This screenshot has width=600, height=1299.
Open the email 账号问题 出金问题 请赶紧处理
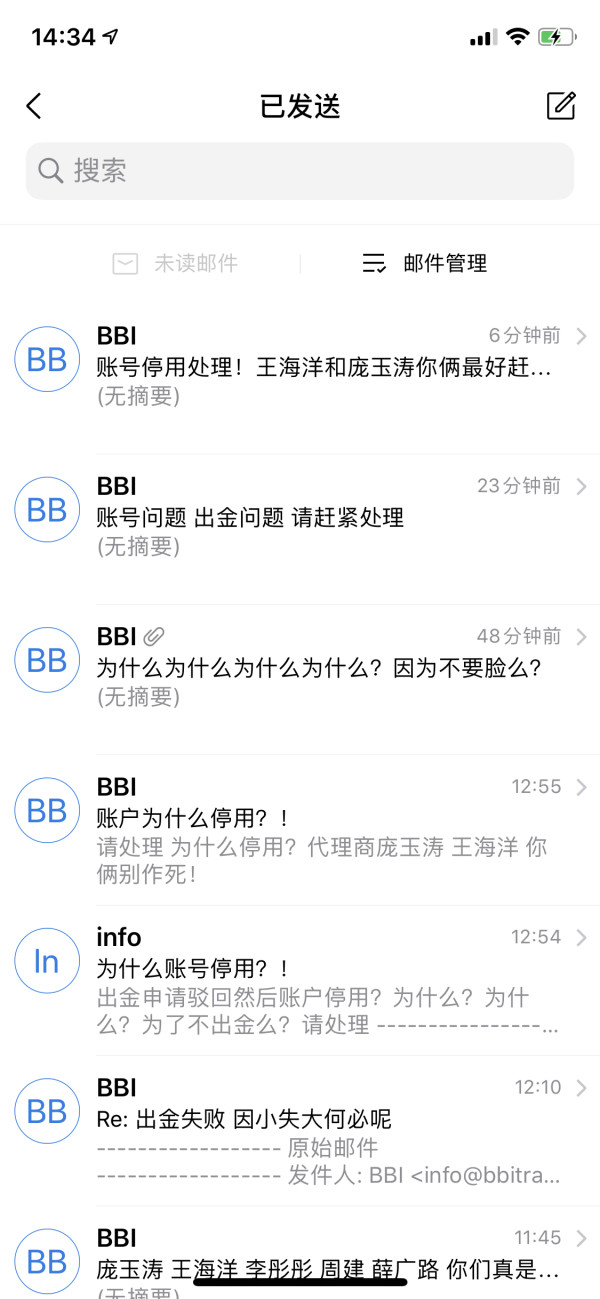tap(300, 529)
